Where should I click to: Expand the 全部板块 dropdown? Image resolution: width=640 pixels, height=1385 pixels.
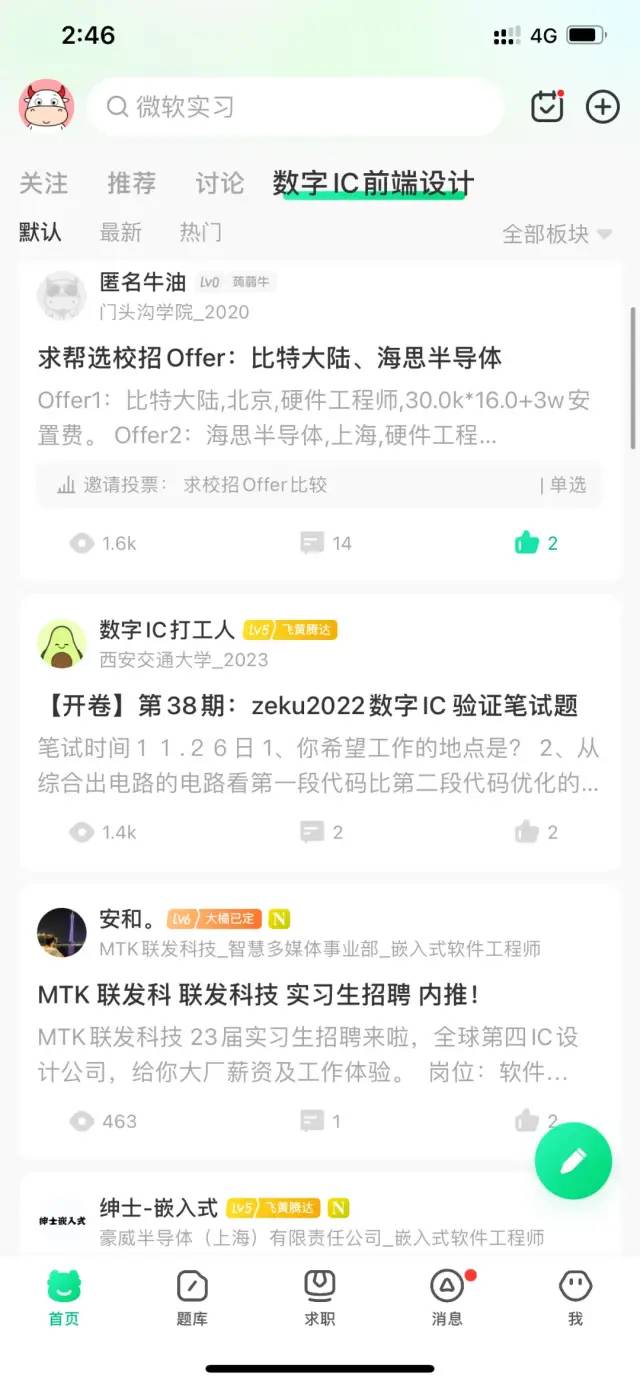[x=556, y=234]
